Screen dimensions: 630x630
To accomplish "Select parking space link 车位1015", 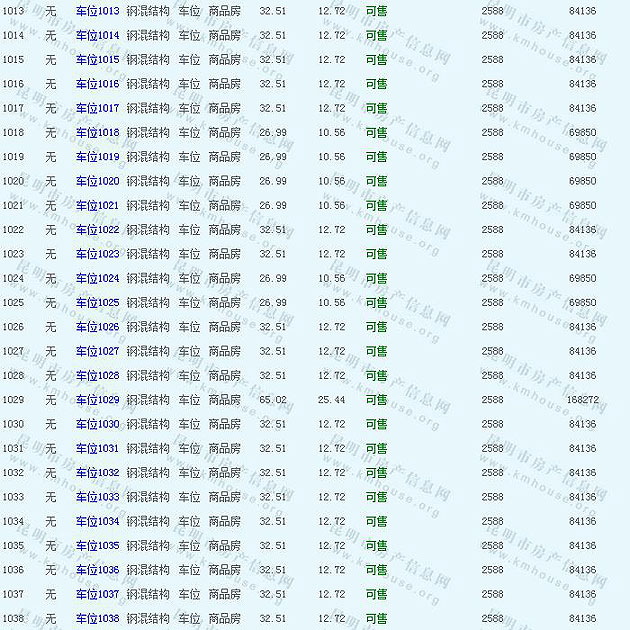I will tap(97, 60).
